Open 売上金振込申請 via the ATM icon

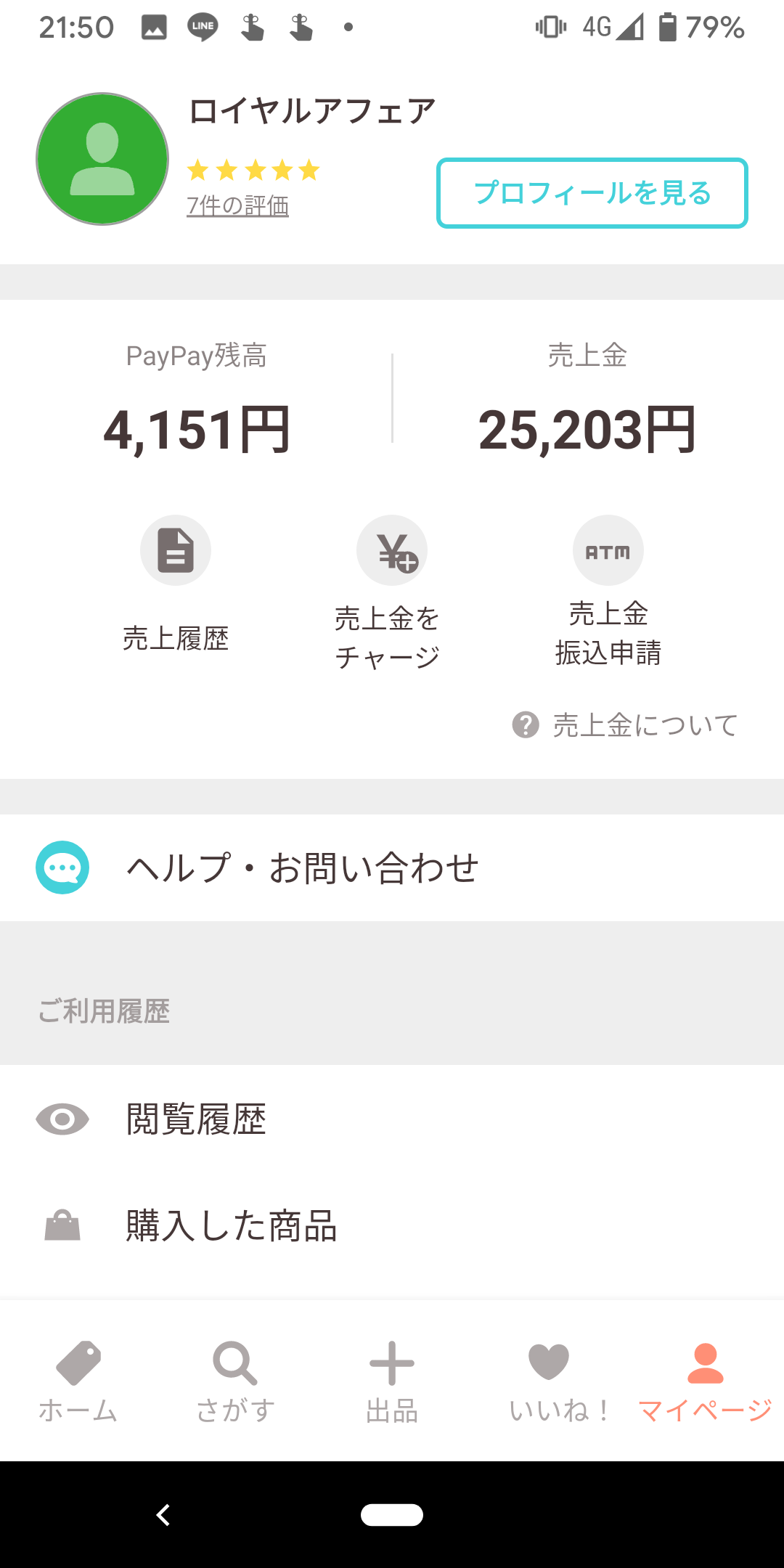[608, 550]
